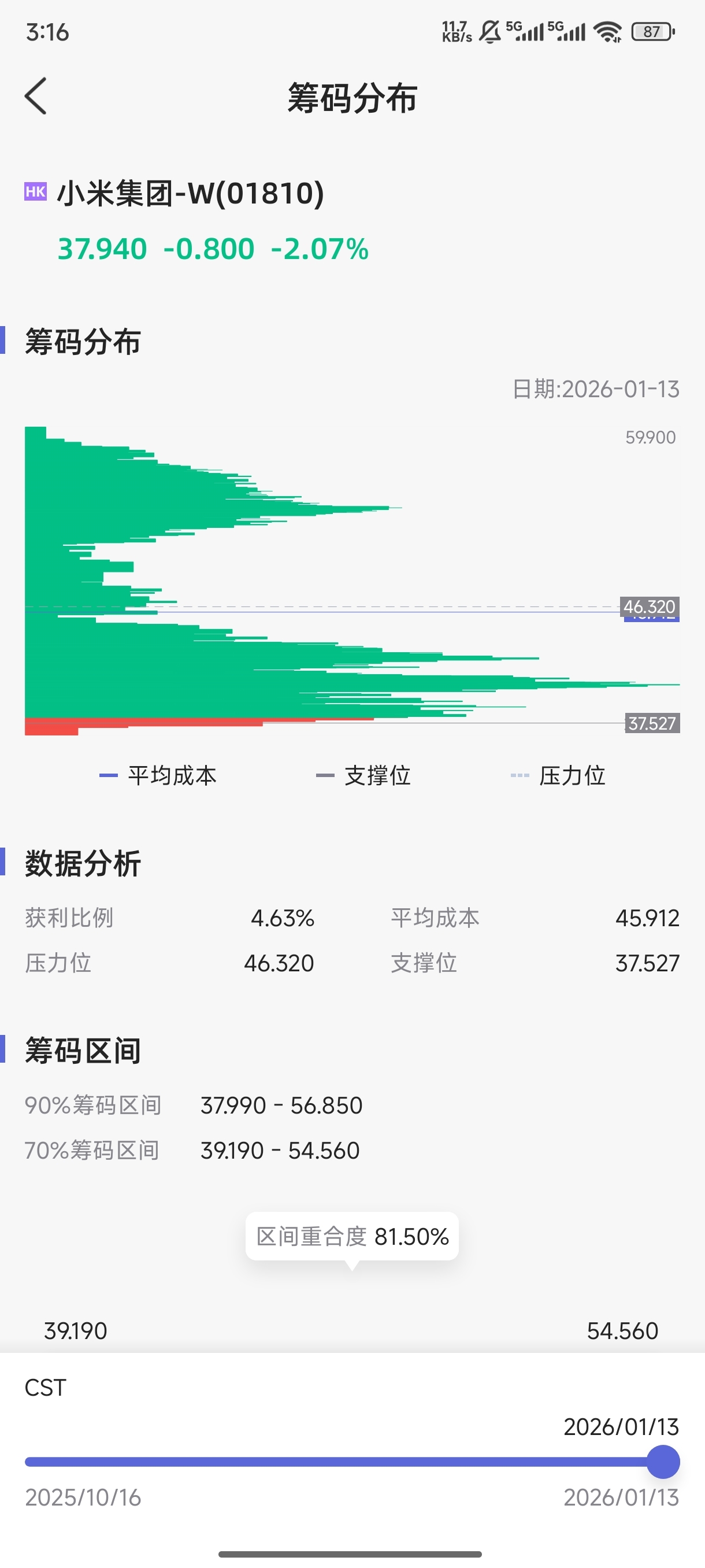Toggle the 平均成本 legend item
The height and width of the screenshot is (1568, 705).
[172, 775]
